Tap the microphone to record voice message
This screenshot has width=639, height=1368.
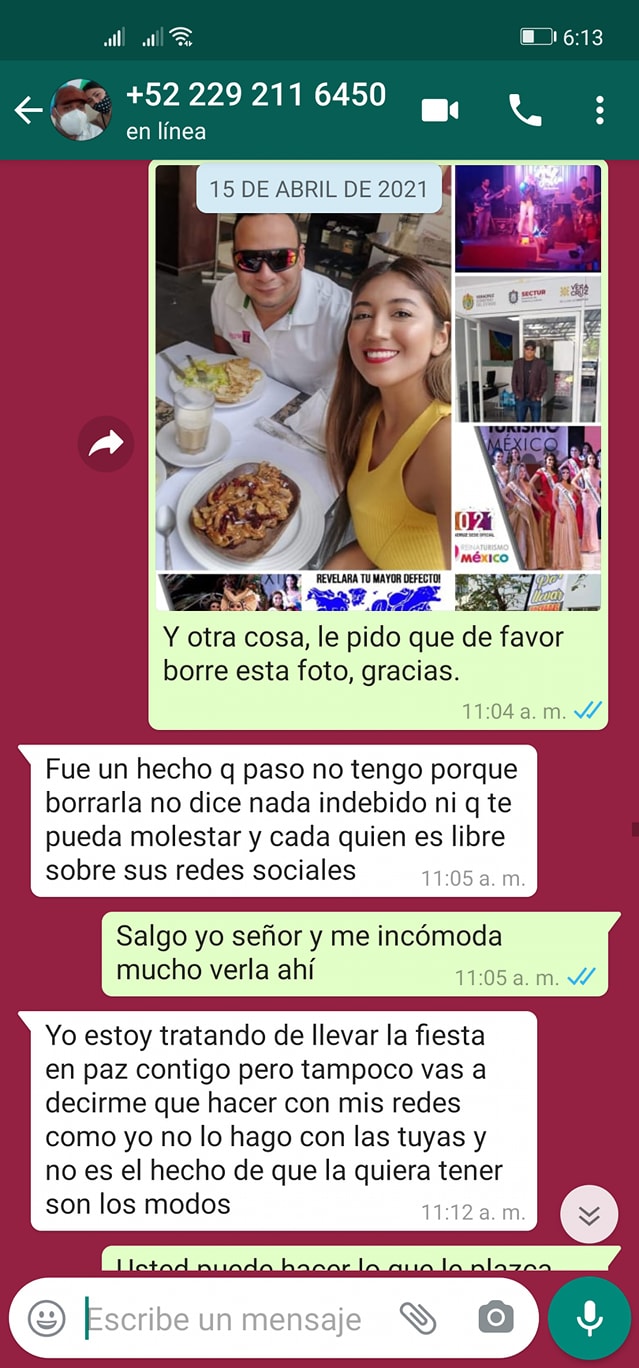(590, 1319)
